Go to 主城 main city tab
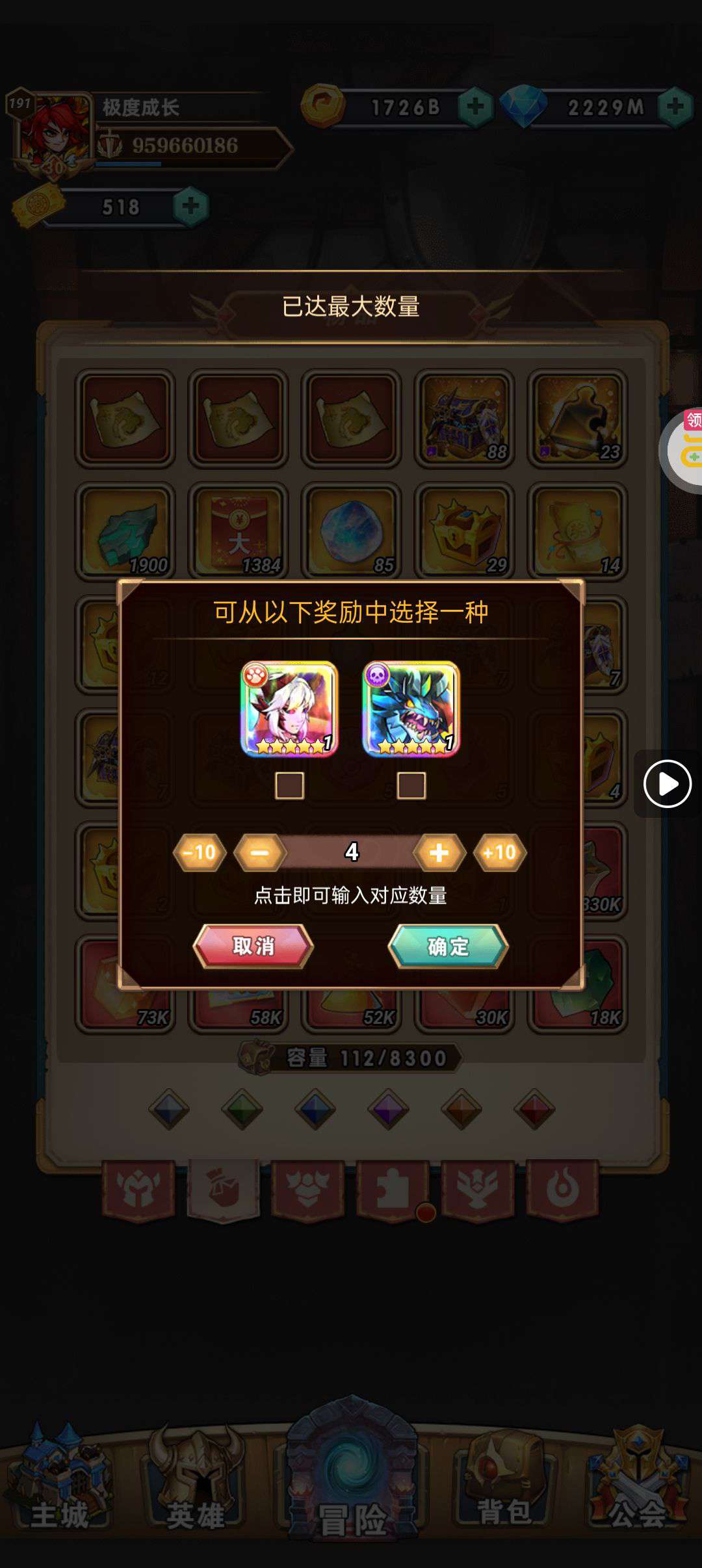 point(60,1489)
